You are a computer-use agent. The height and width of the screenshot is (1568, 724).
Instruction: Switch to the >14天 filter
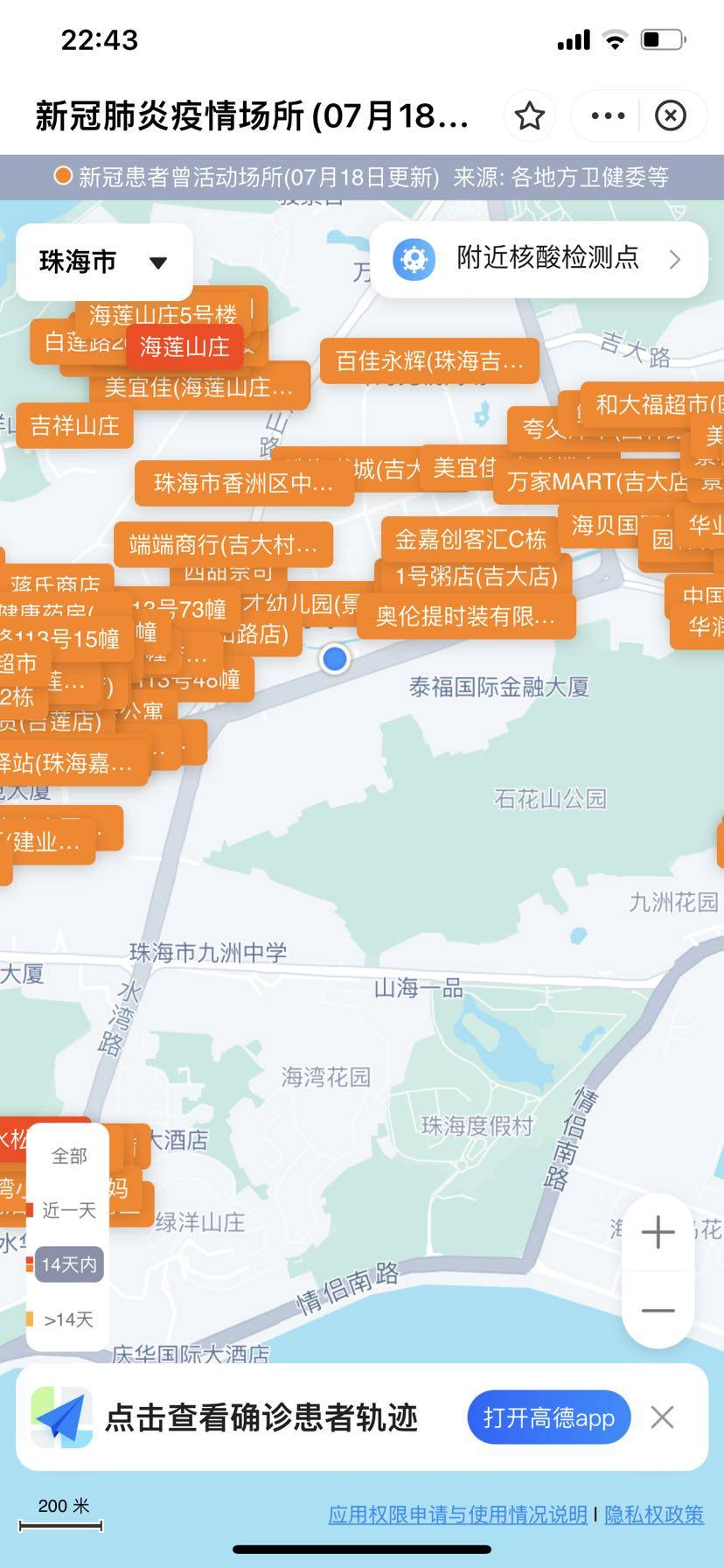click(69, 1319)
